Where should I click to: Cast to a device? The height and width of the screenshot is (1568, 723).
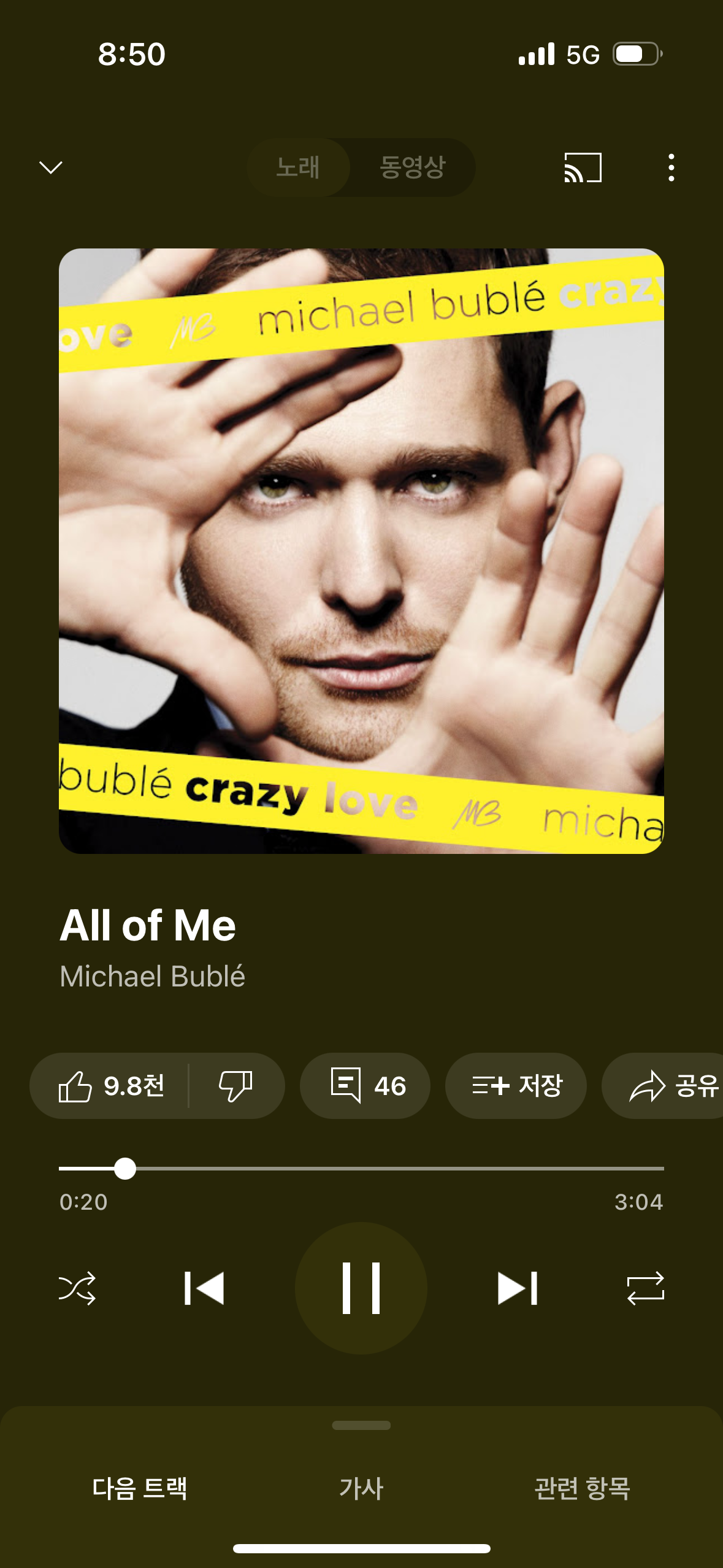tap(583, 167)
